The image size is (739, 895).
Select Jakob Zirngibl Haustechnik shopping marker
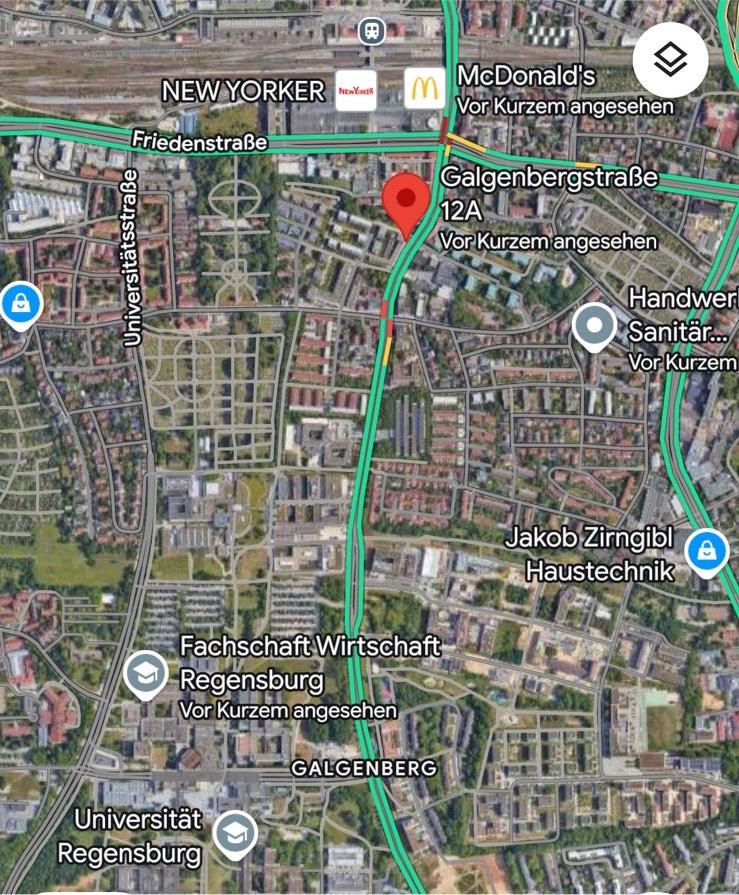click(x=706, y=550)
